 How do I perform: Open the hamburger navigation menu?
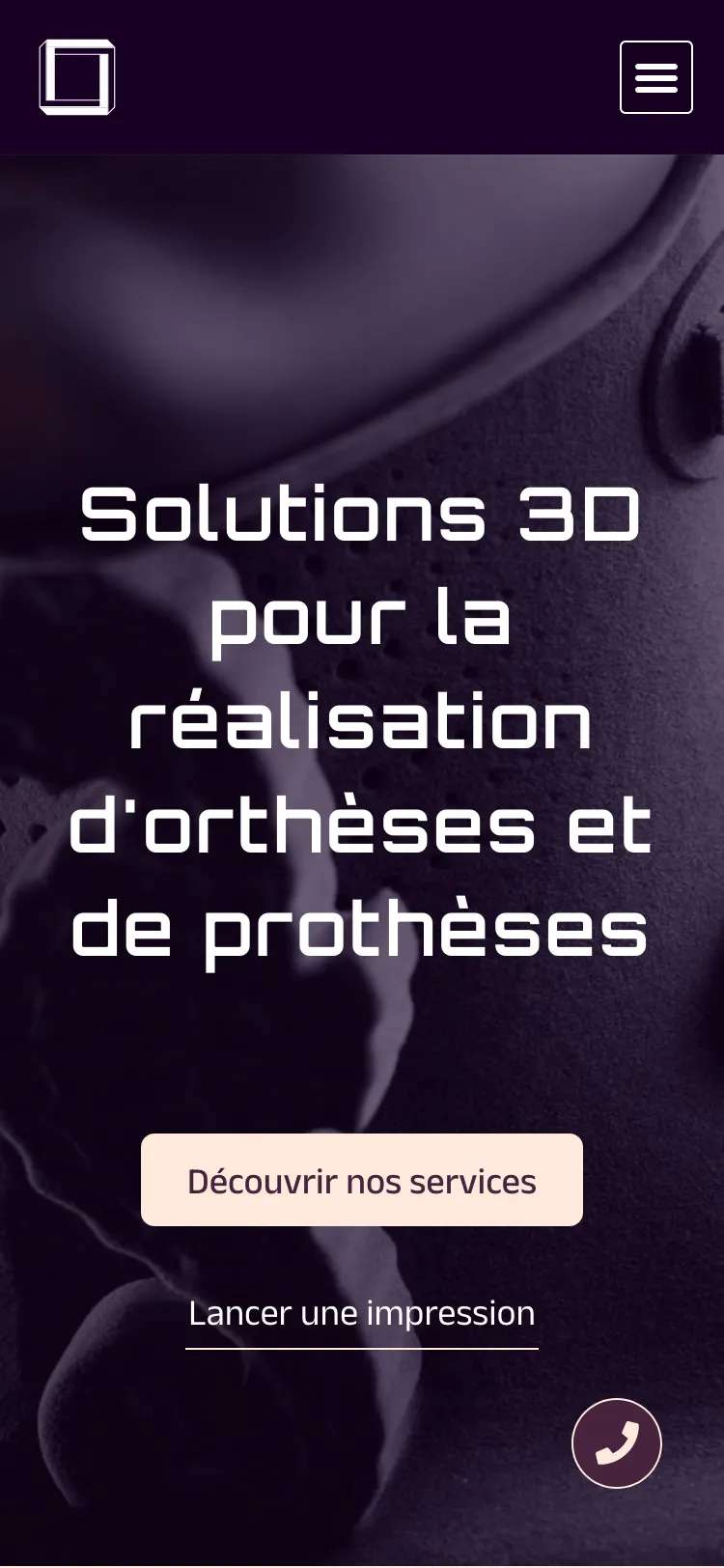(655, 77)
